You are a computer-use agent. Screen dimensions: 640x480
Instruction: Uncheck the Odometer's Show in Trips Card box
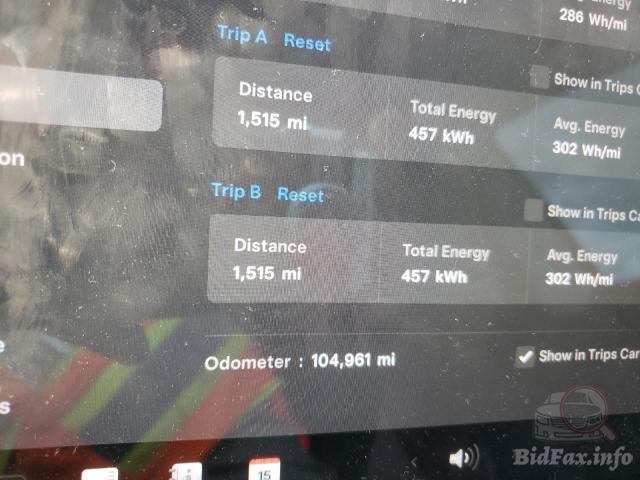point(525,357)
